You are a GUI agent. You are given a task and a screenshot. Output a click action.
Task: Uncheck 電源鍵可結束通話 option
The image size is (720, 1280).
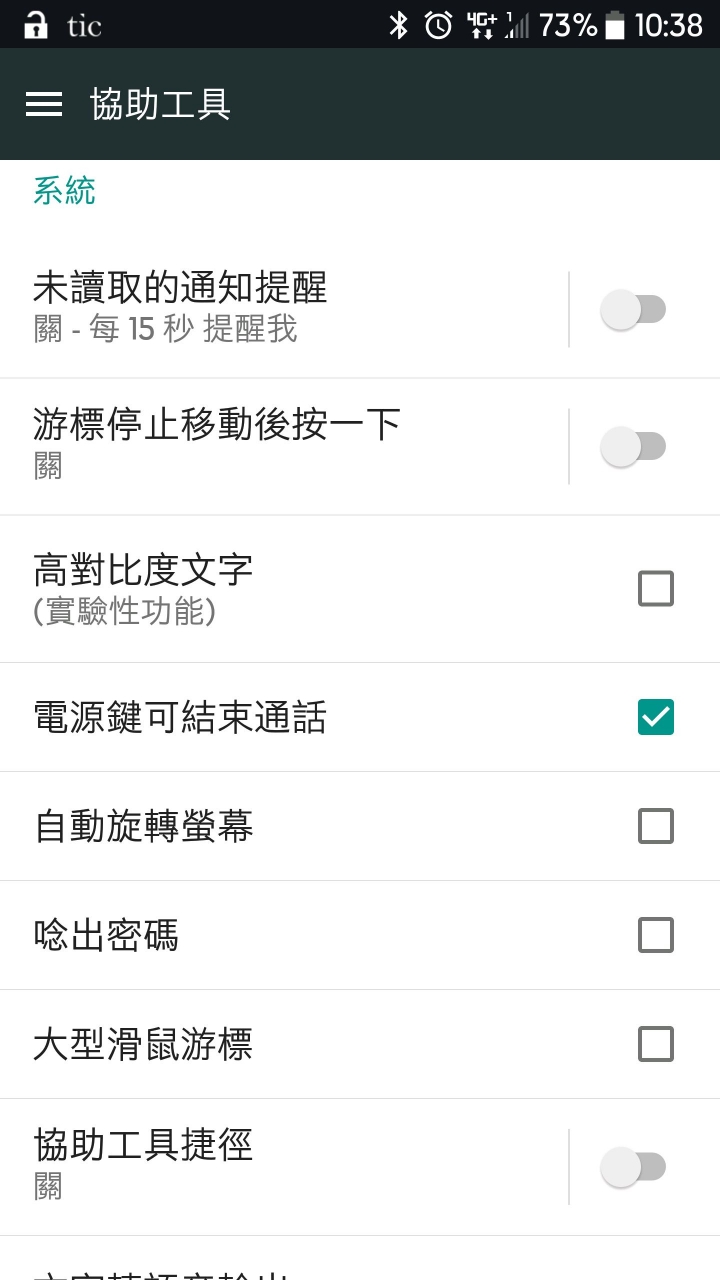pyautogui.click(x=656, y=717)
